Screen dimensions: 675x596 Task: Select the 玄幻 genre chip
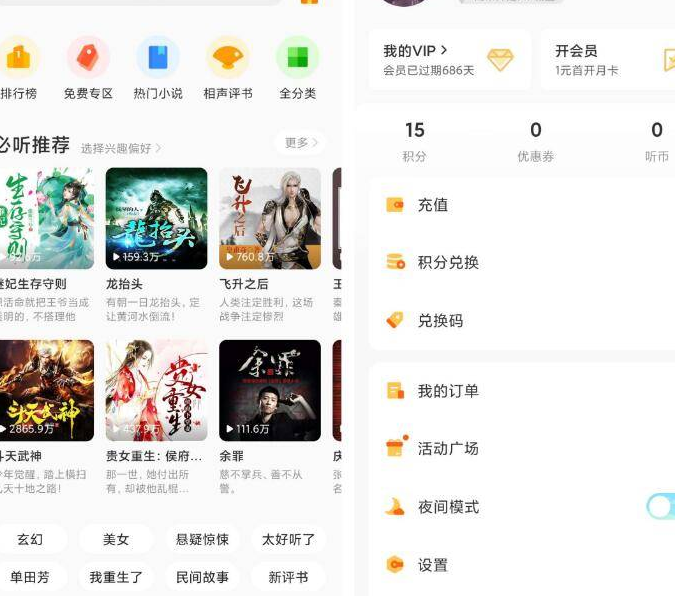point(30,539)
